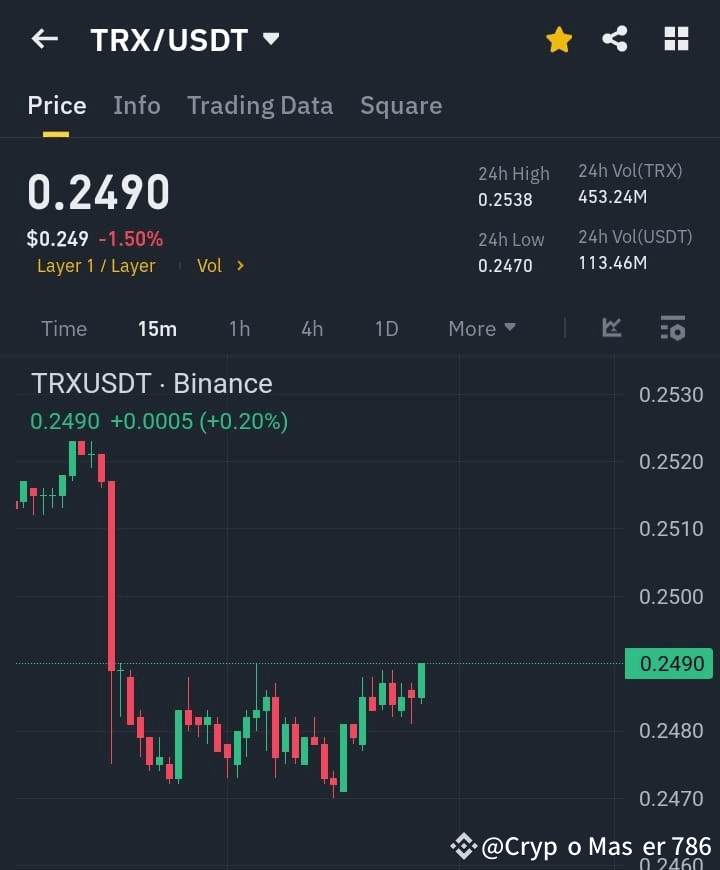Open the share options
Image resolution: width=720 pixels, height=870 pixels.
(x=615, y=39)
